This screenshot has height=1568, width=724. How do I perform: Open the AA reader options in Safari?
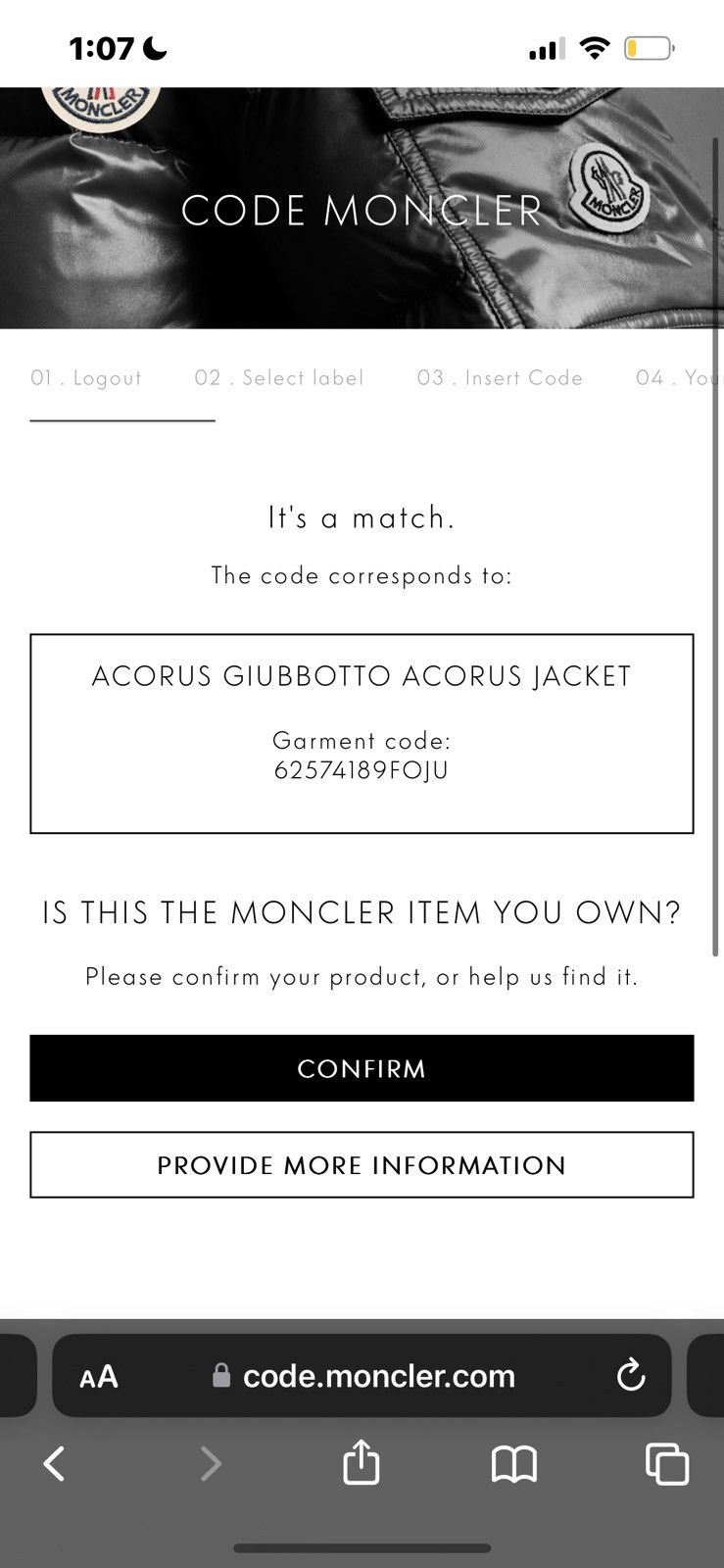coord(99,1377)
